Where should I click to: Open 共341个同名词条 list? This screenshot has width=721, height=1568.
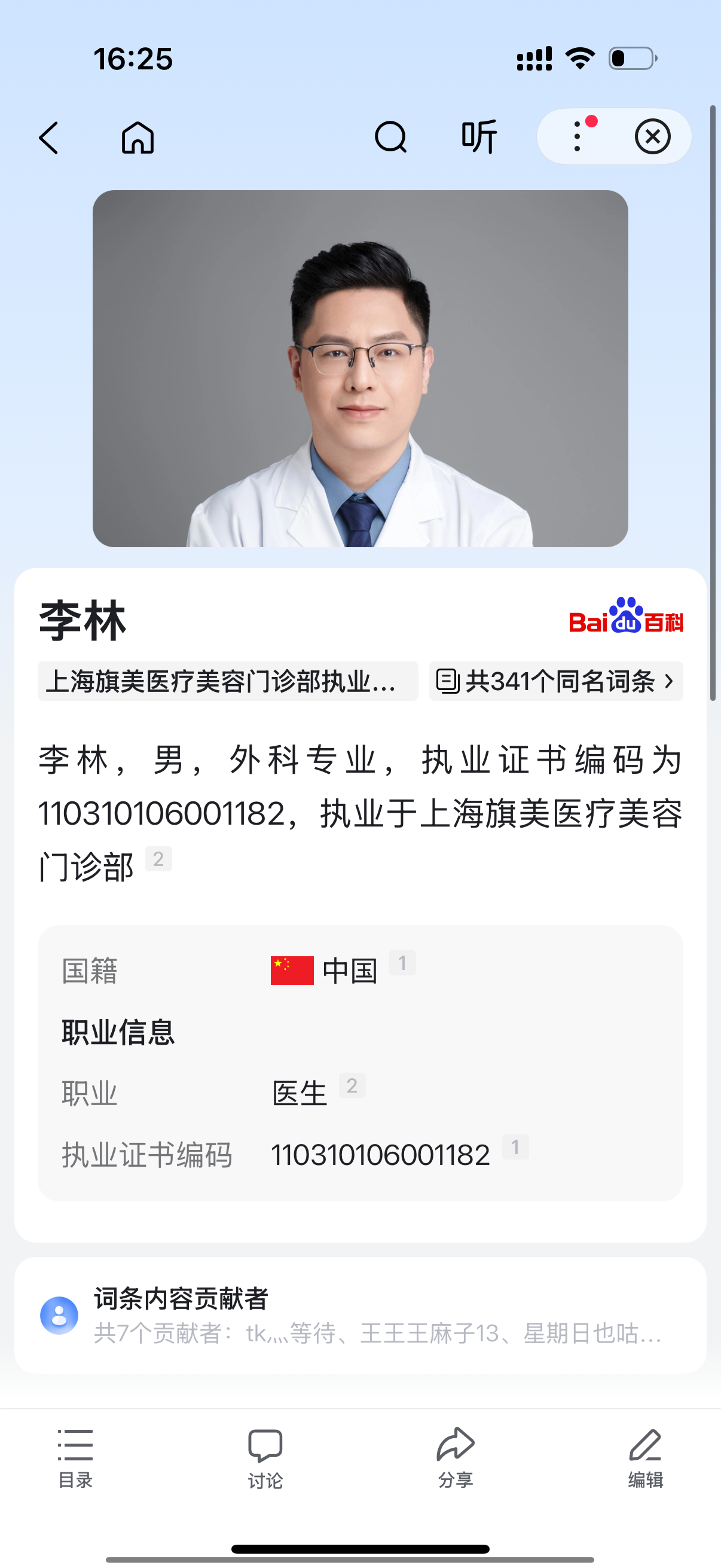[x=555, y=681]
